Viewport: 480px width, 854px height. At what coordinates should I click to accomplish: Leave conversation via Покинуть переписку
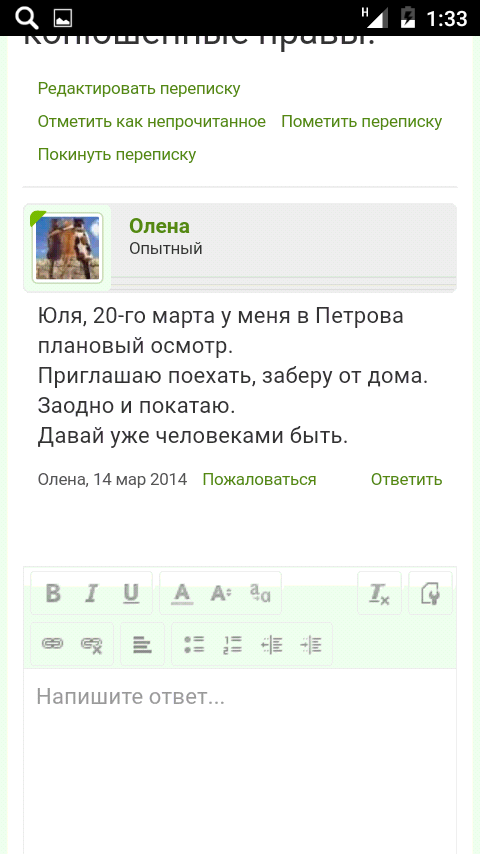click(117, 154)
